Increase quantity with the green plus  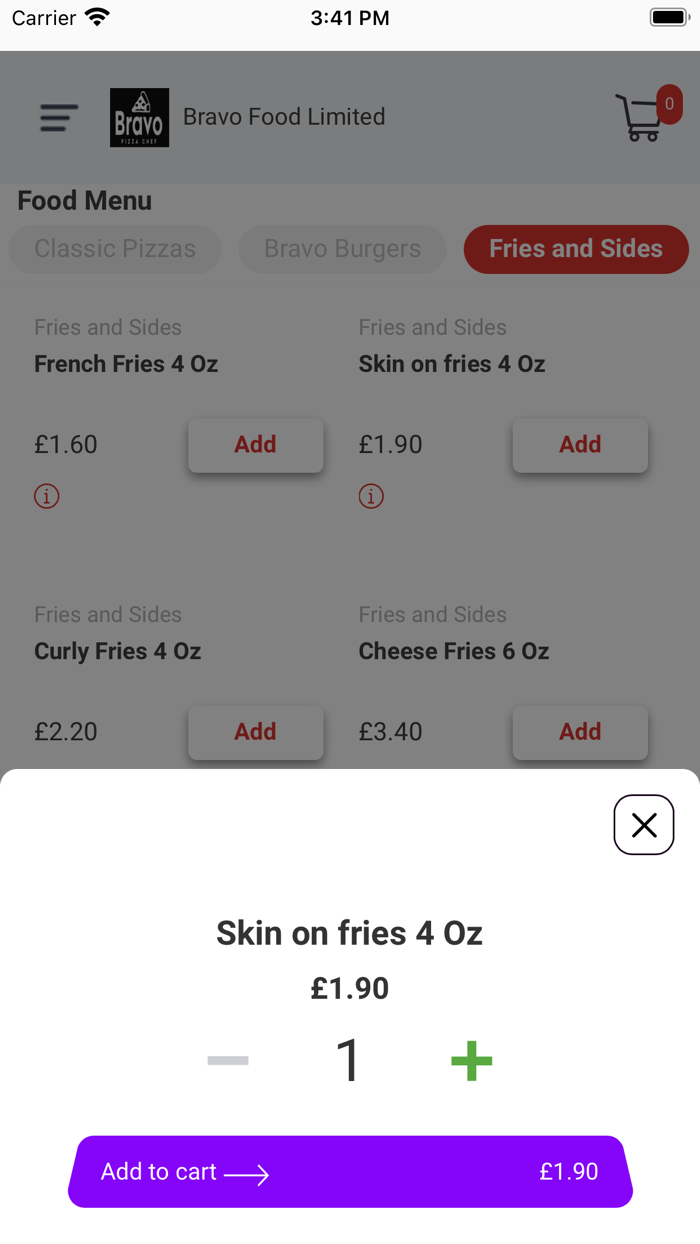pos(471,1061)
